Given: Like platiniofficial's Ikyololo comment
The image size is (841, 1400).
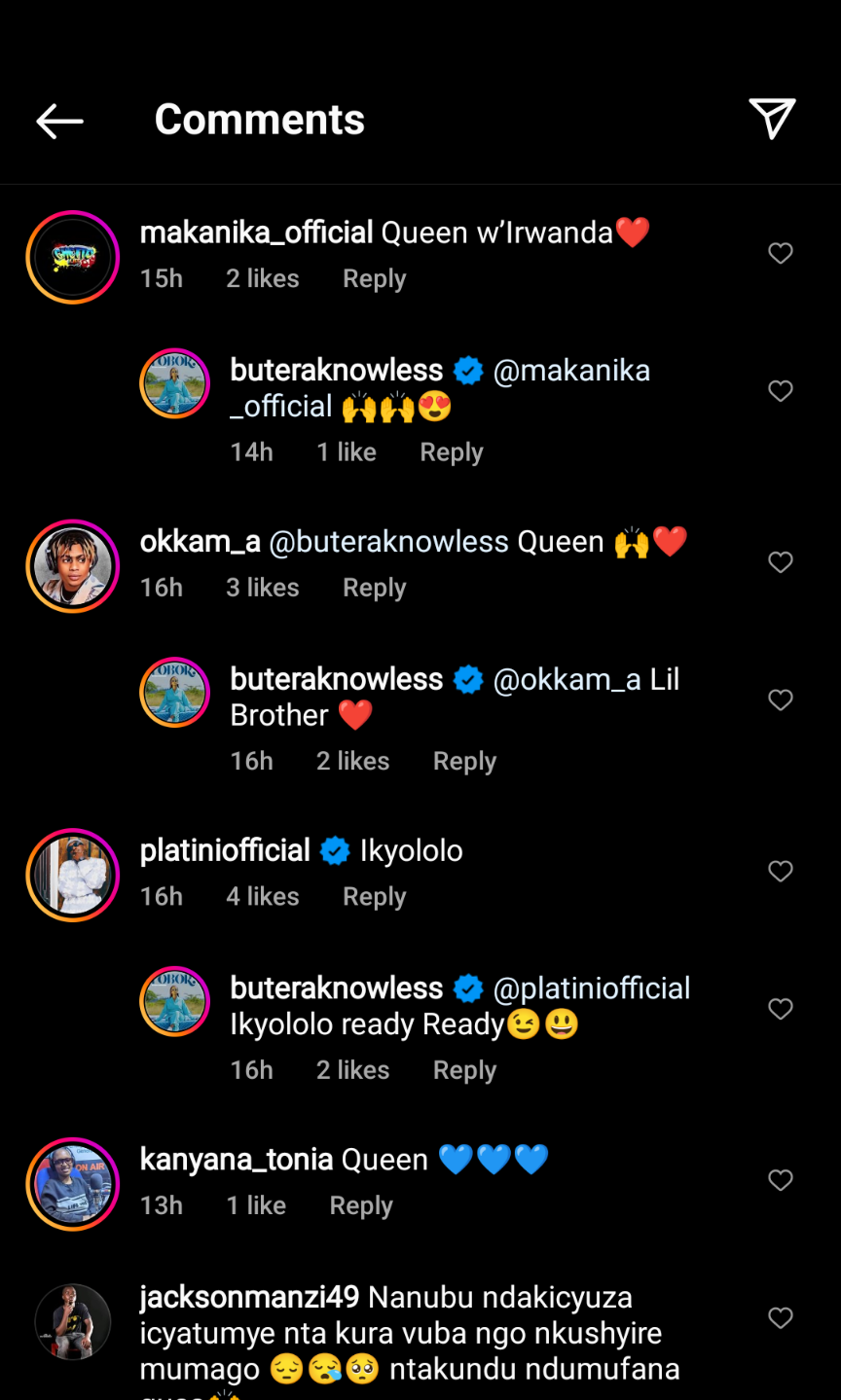Looking at the screenshot, I should pyautogui.click(x=780, y=872).
